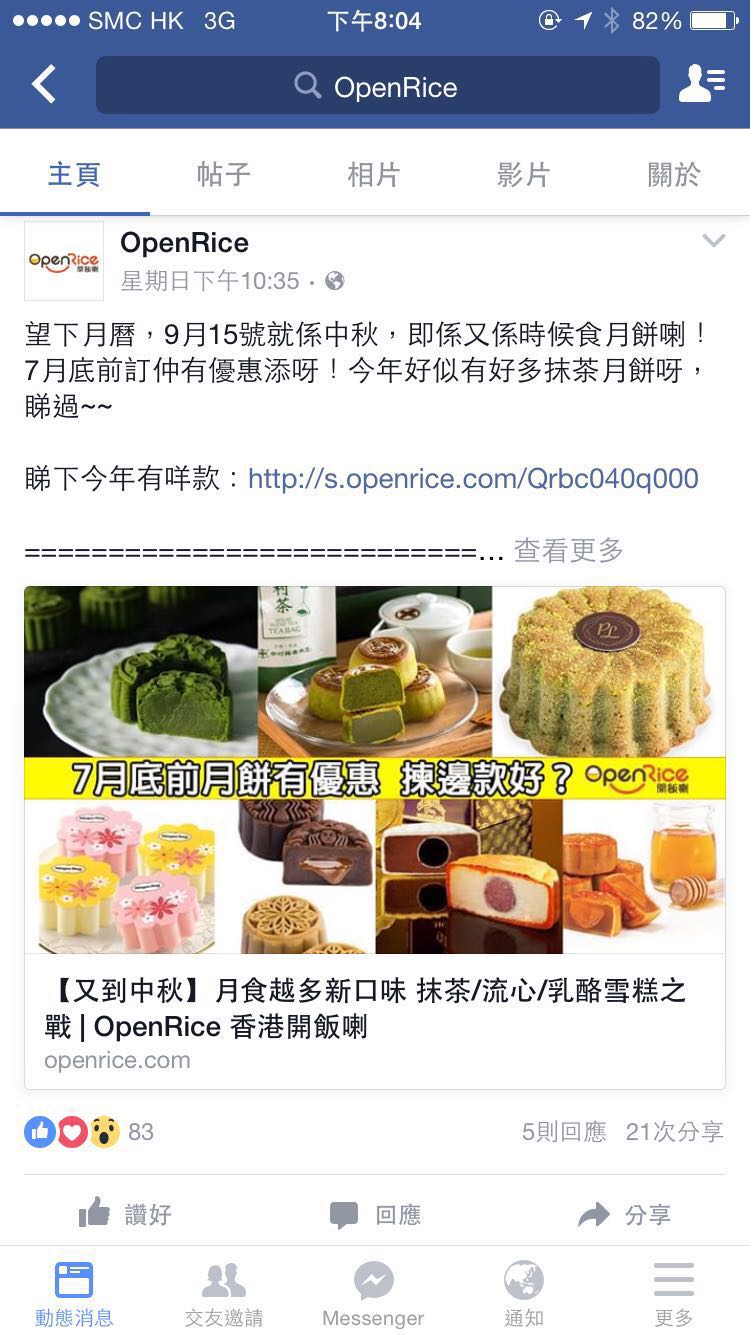Switch to the 影片 tab
Viewport: 750px width, 1334px height.
pyautogui.click(x=524, y=174)
